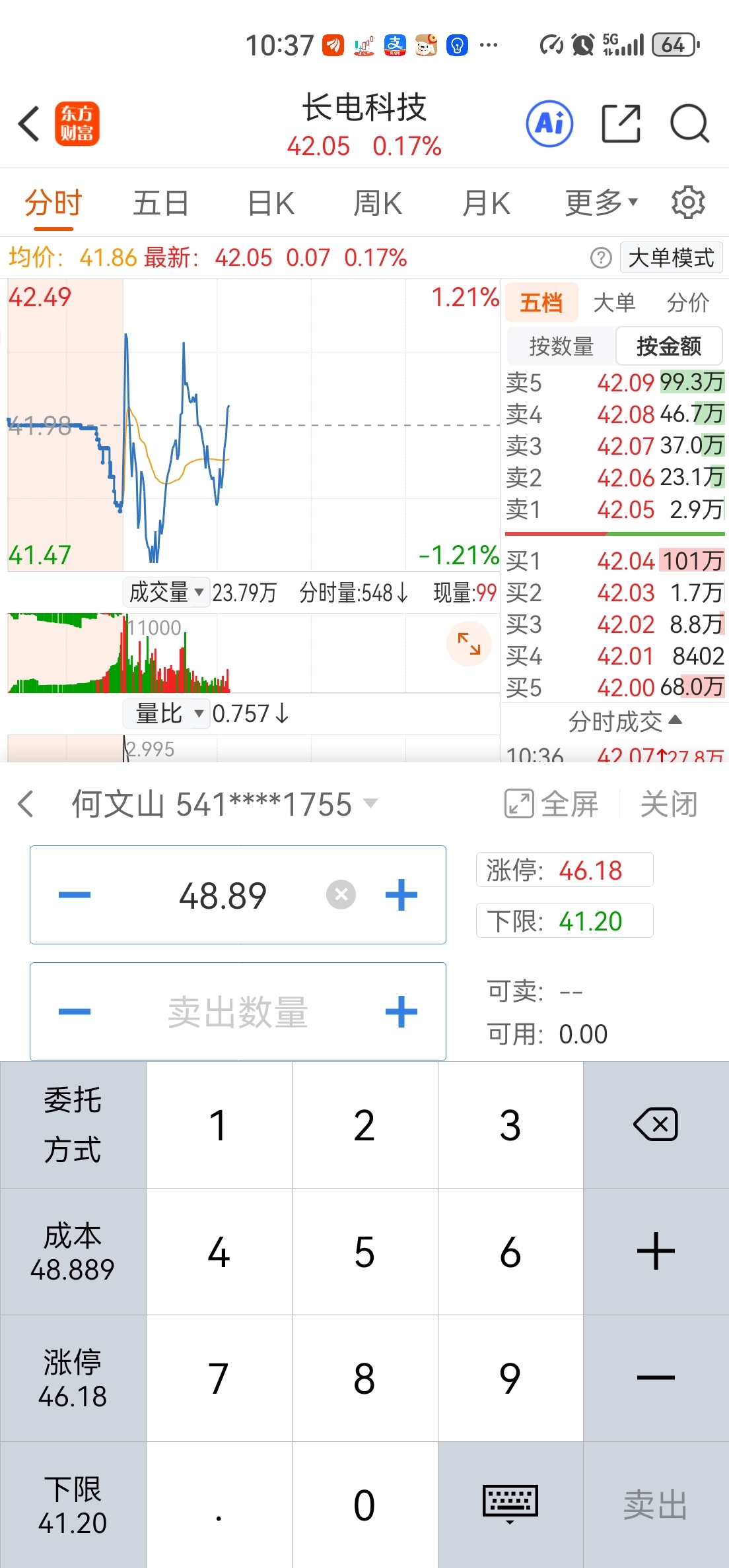The height and width of the screenshot is (1568, 729).
Task: Expand the 更多 chart options
Action: [601, 203]
